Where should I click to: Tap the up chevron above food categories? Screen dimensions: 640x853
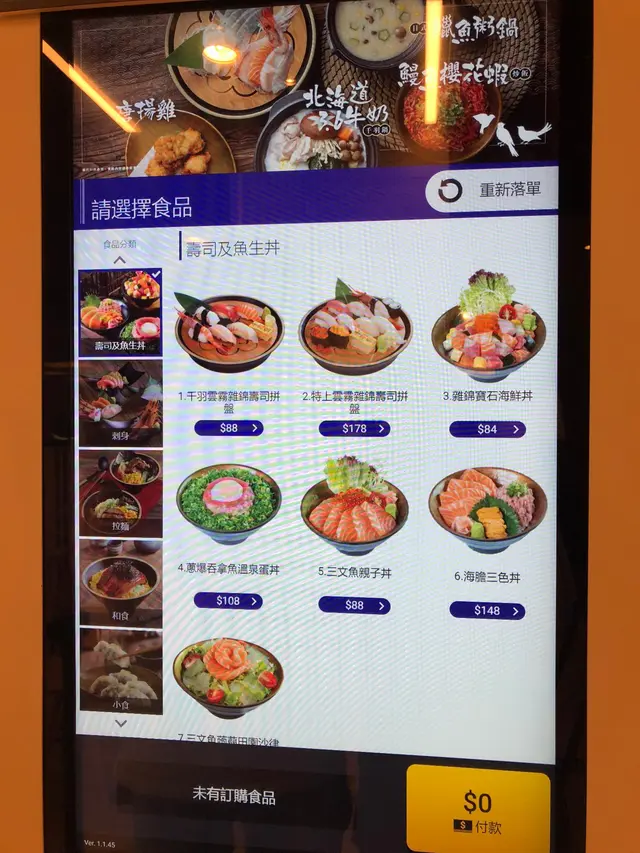[119, 259]
